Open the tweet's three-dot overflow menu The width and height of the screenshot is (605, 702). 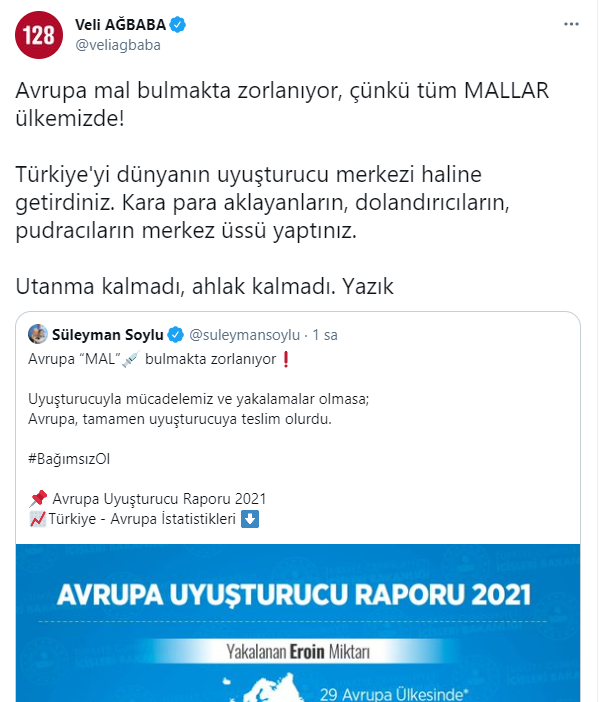click(x=570, y=24)
